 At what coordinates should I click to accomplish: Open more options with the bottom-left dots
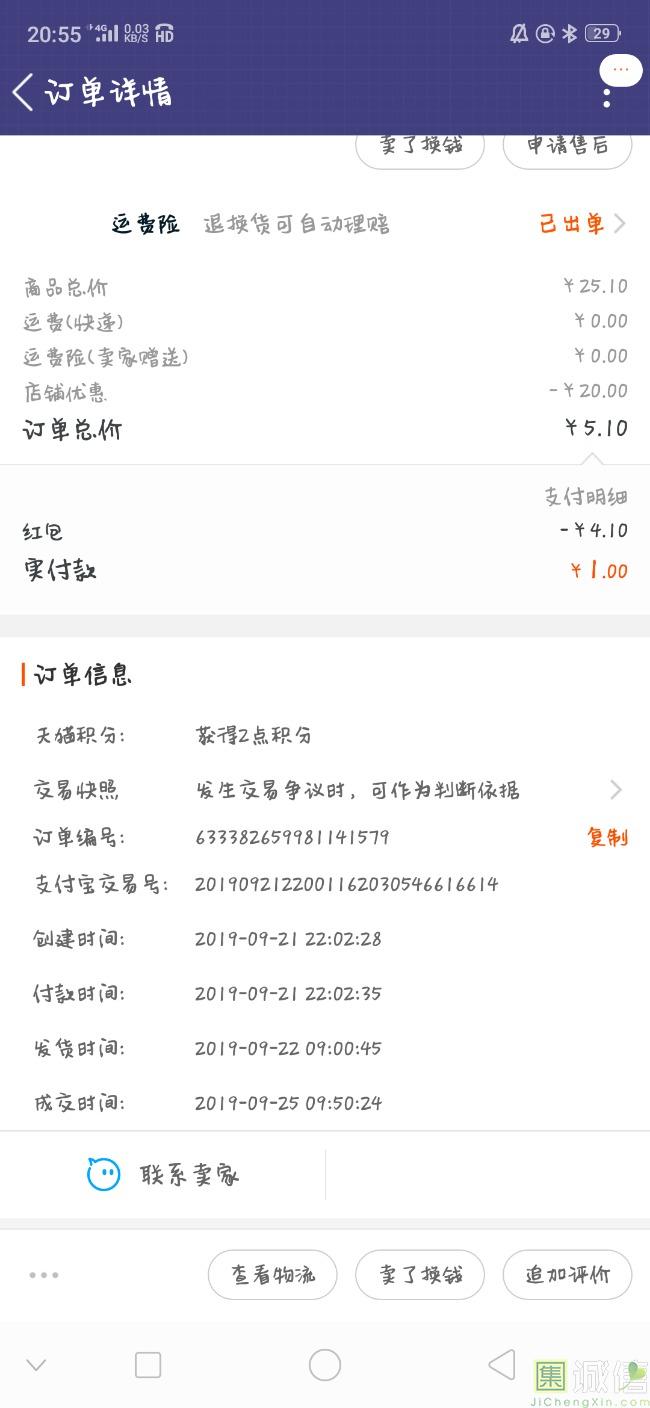click(44, 1275)
